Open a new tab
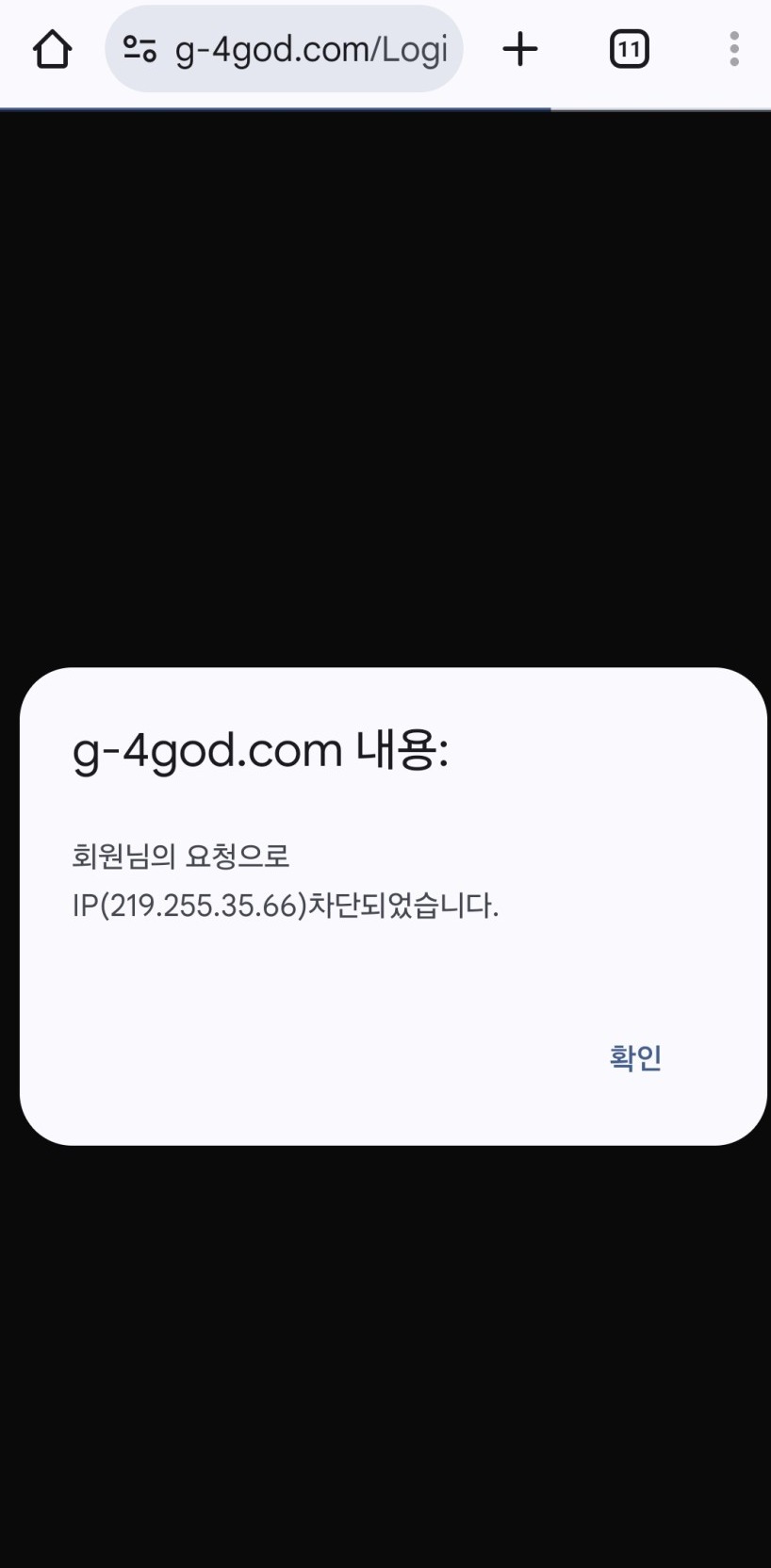 point(520,49)
